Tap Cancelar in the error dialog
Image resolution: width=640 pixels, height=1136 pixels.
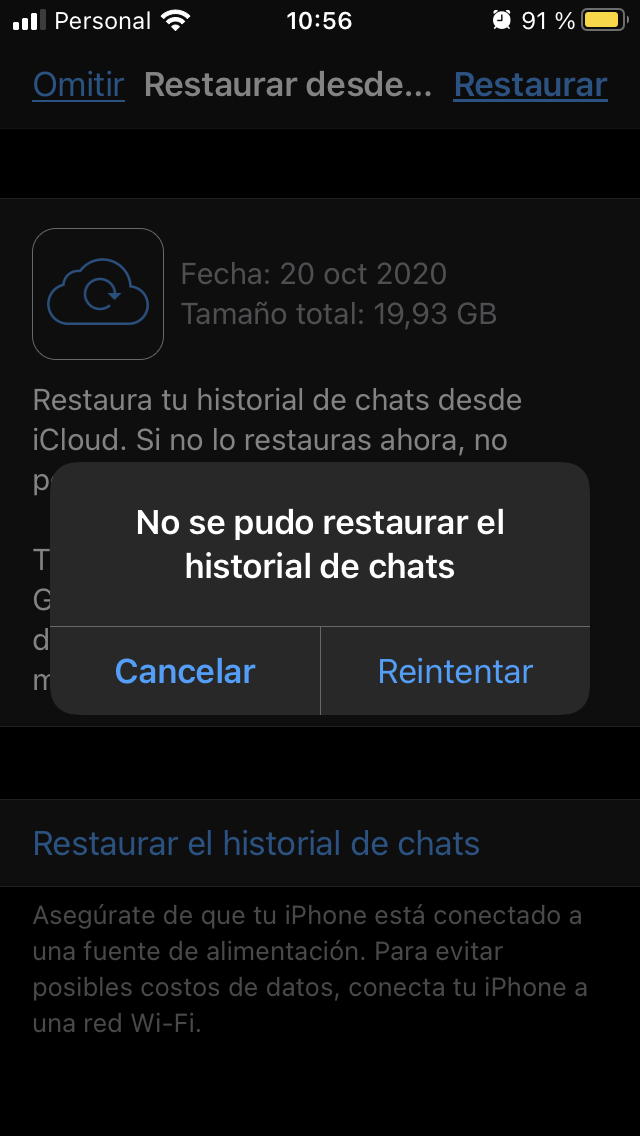[x=185, y=671]
